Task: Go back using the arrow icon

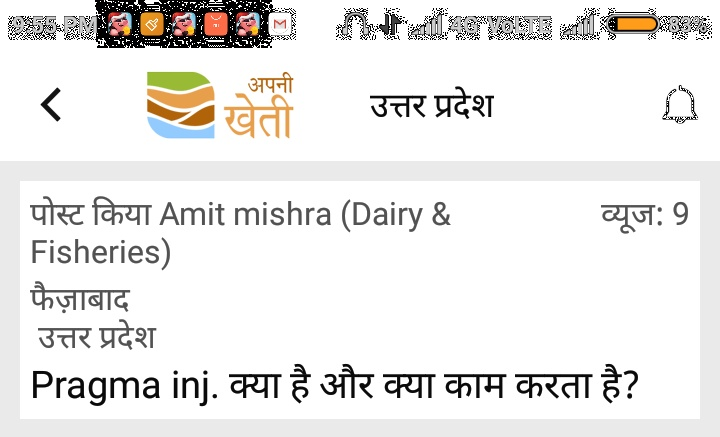Action: (x=50, y=105)
